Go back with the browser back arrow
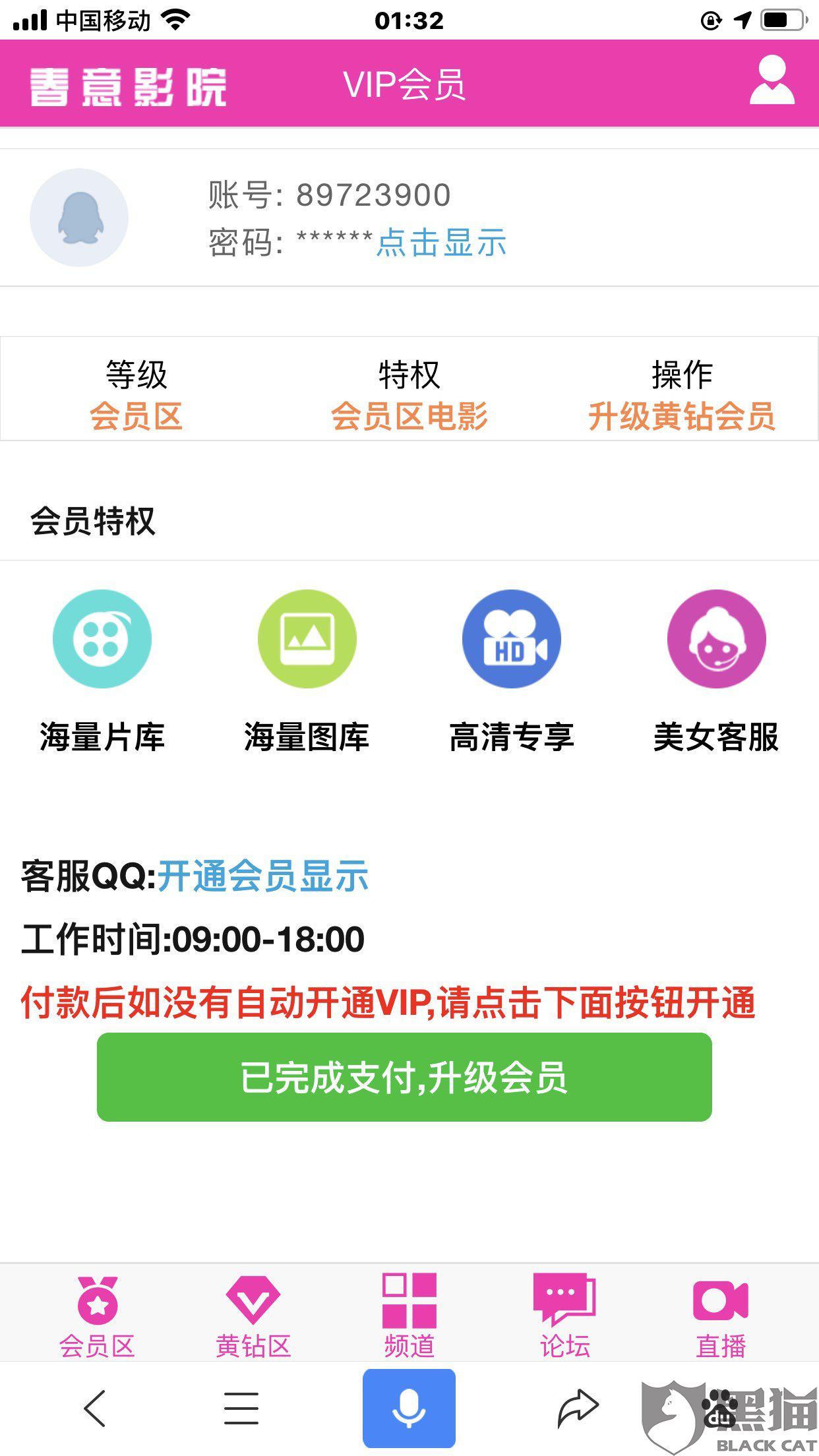819x1456 pixels. (95, 1409)
